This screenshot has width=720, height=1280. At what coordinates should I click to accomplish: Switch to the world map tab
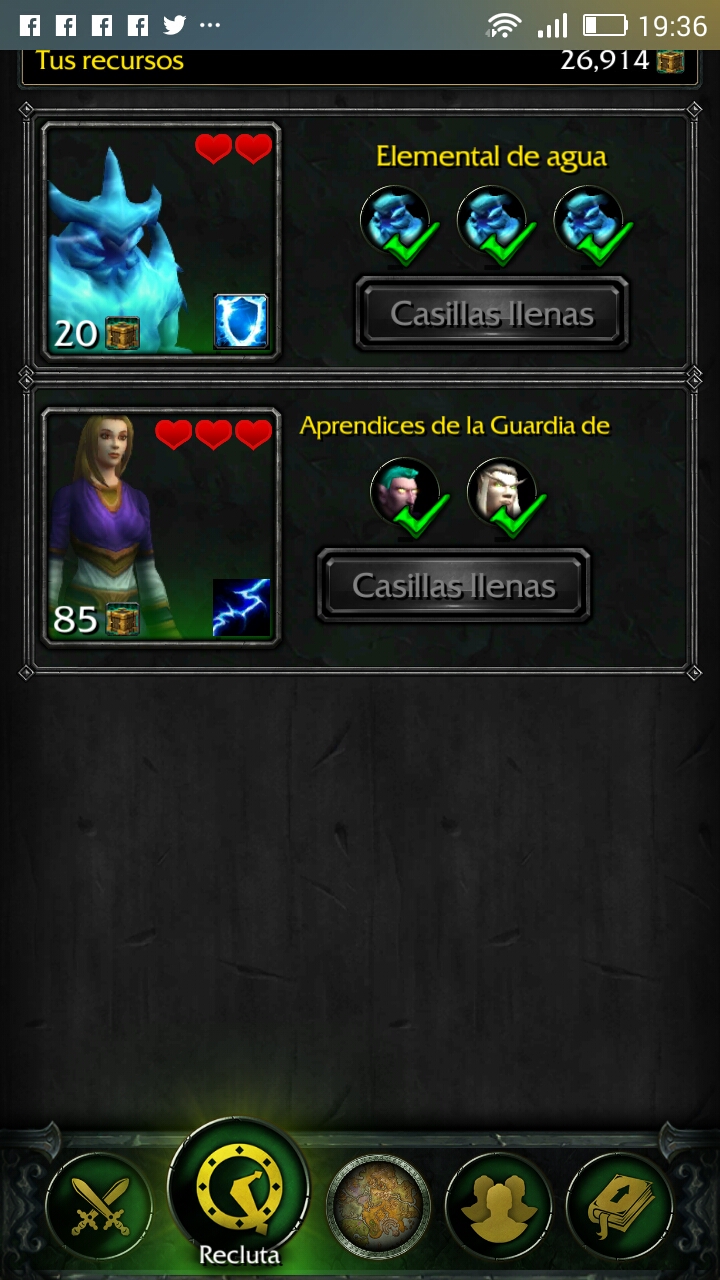click(378, 1205)
